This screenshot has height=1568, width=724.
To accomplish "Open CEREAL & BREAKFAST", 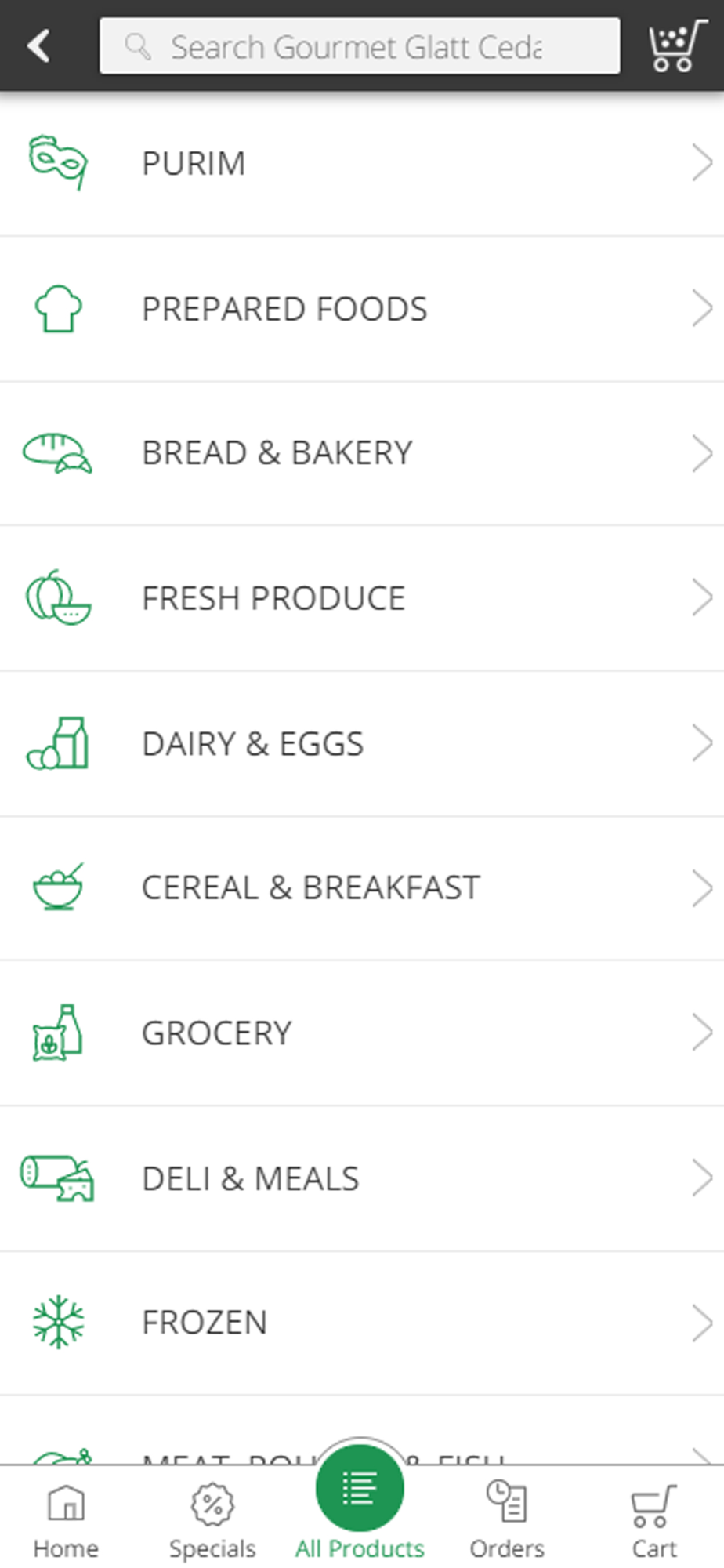I will (362, 888).
